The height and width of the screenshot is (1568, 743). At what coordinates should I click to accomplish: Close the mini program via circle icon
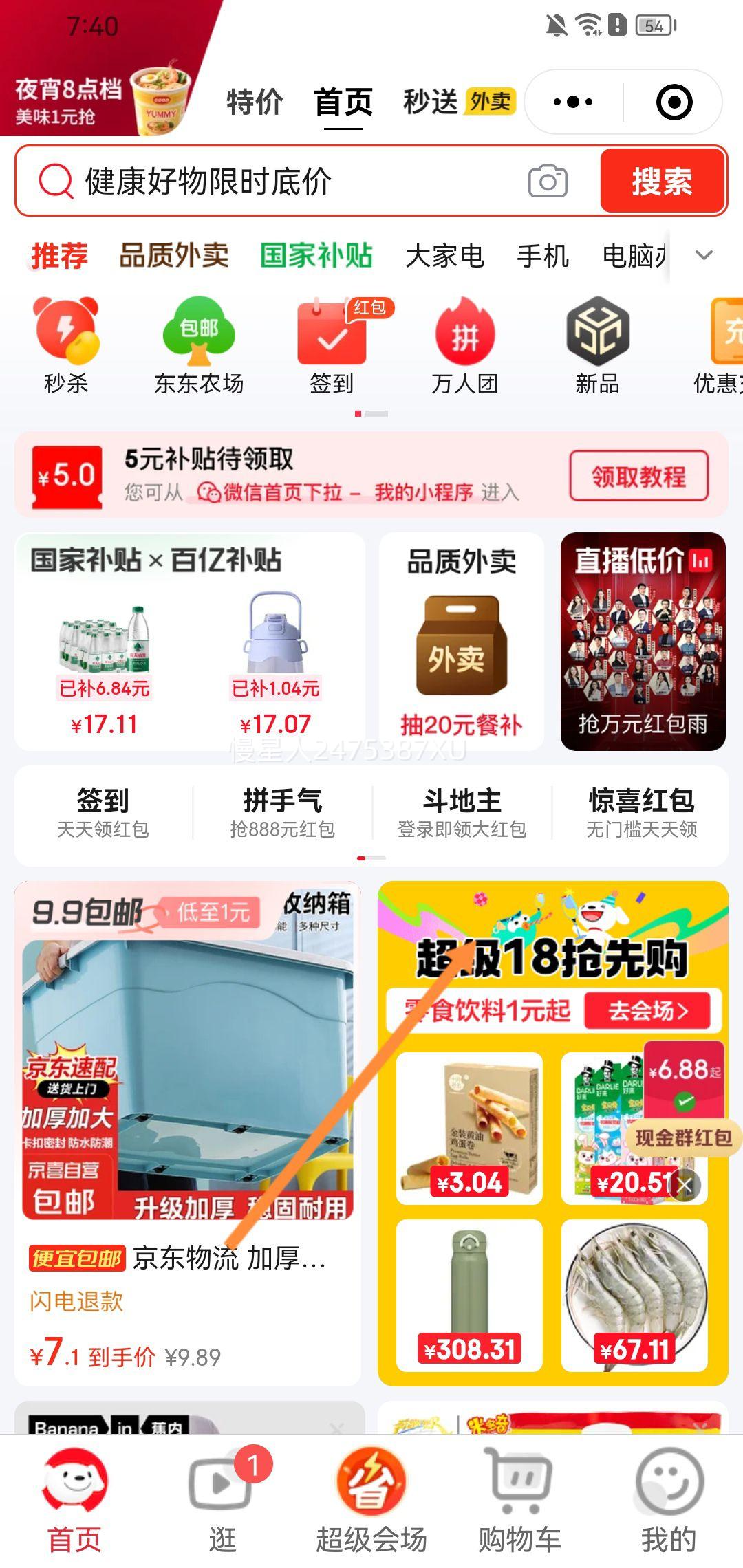tap(674, 102)
